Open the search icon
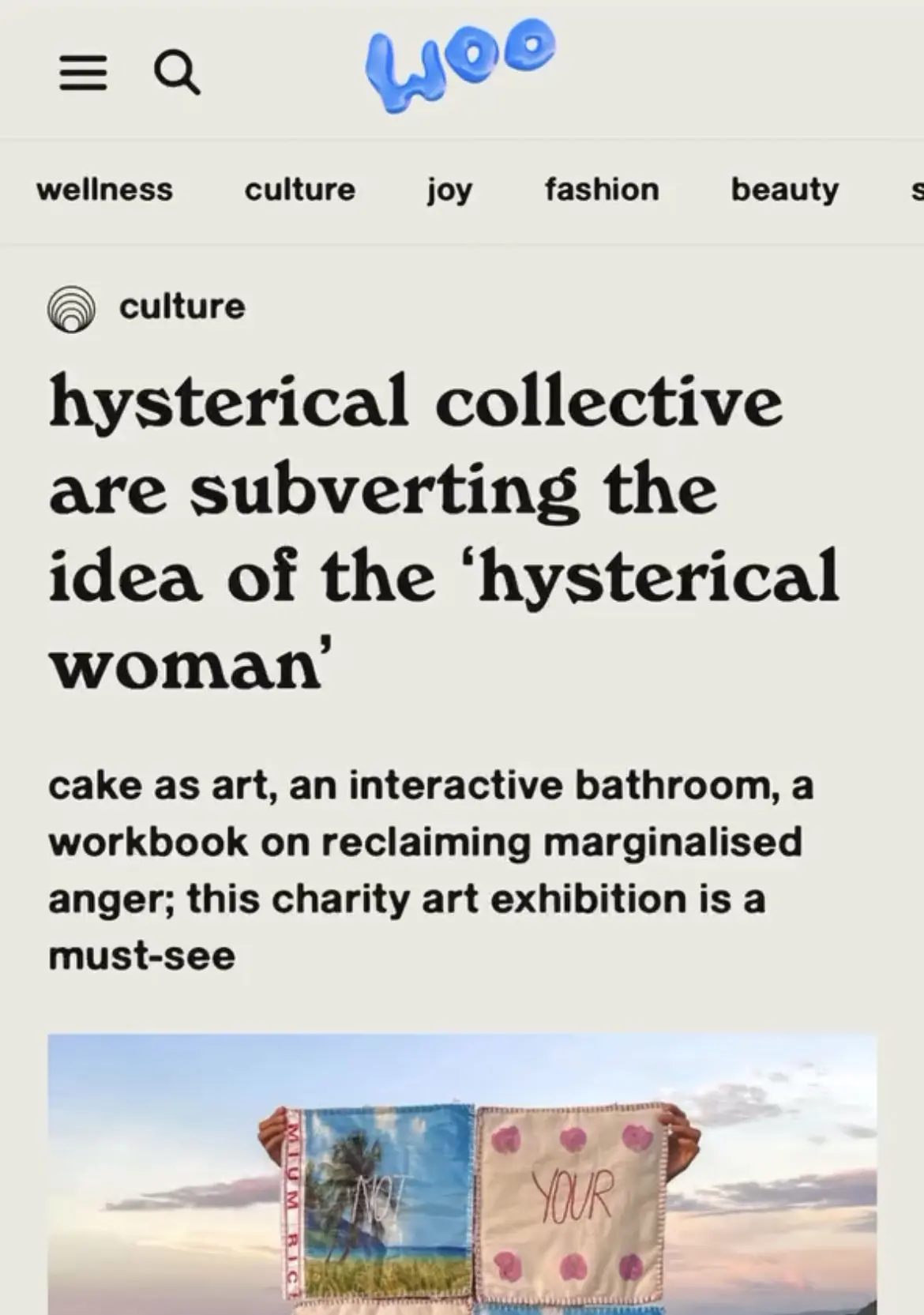 click(176, 74)
